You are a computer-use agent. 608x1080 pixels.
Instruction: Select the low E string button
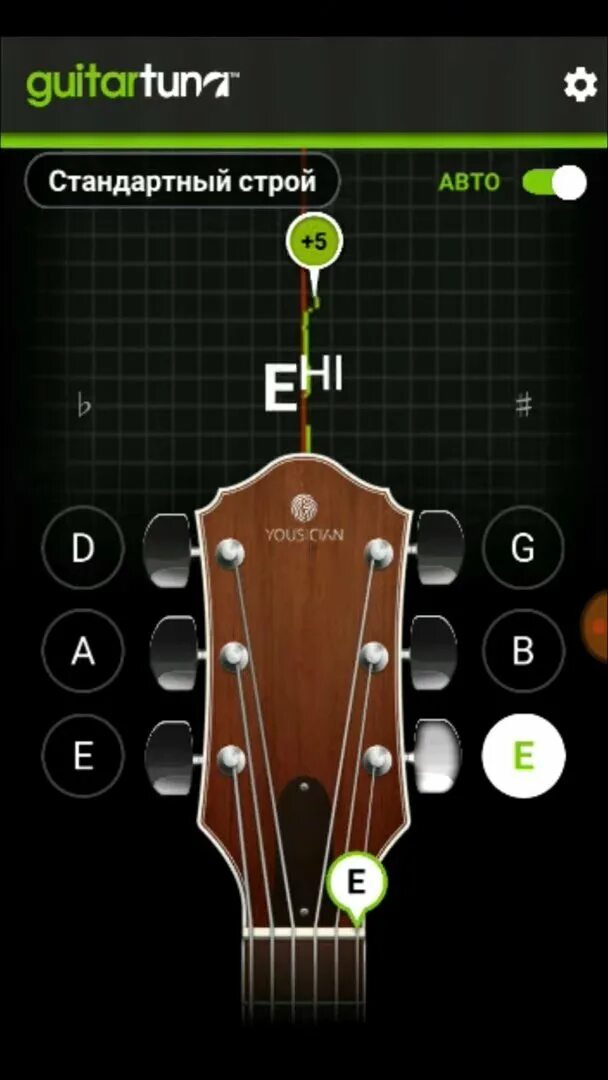83,756
